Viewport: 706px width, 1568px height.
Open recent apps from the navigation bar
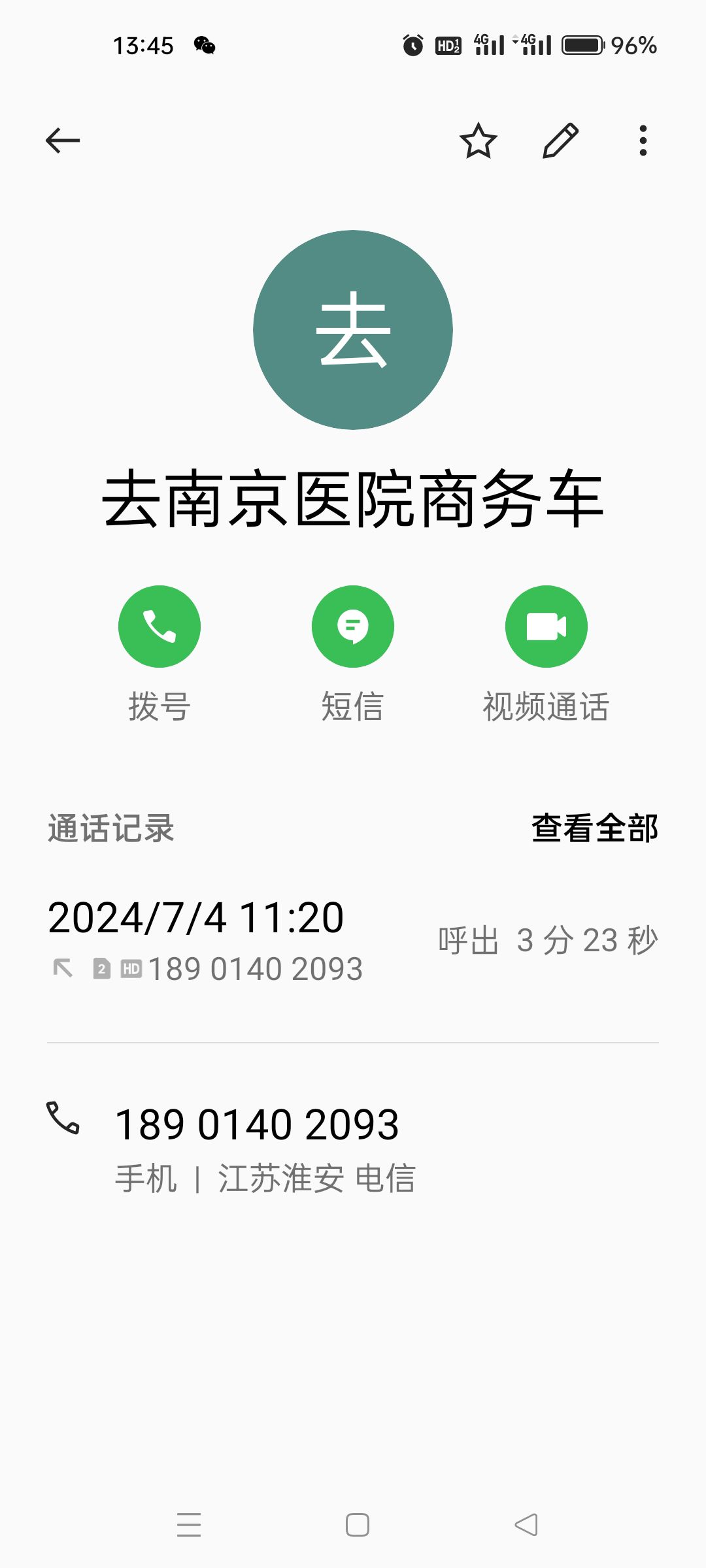[189, 1525]
